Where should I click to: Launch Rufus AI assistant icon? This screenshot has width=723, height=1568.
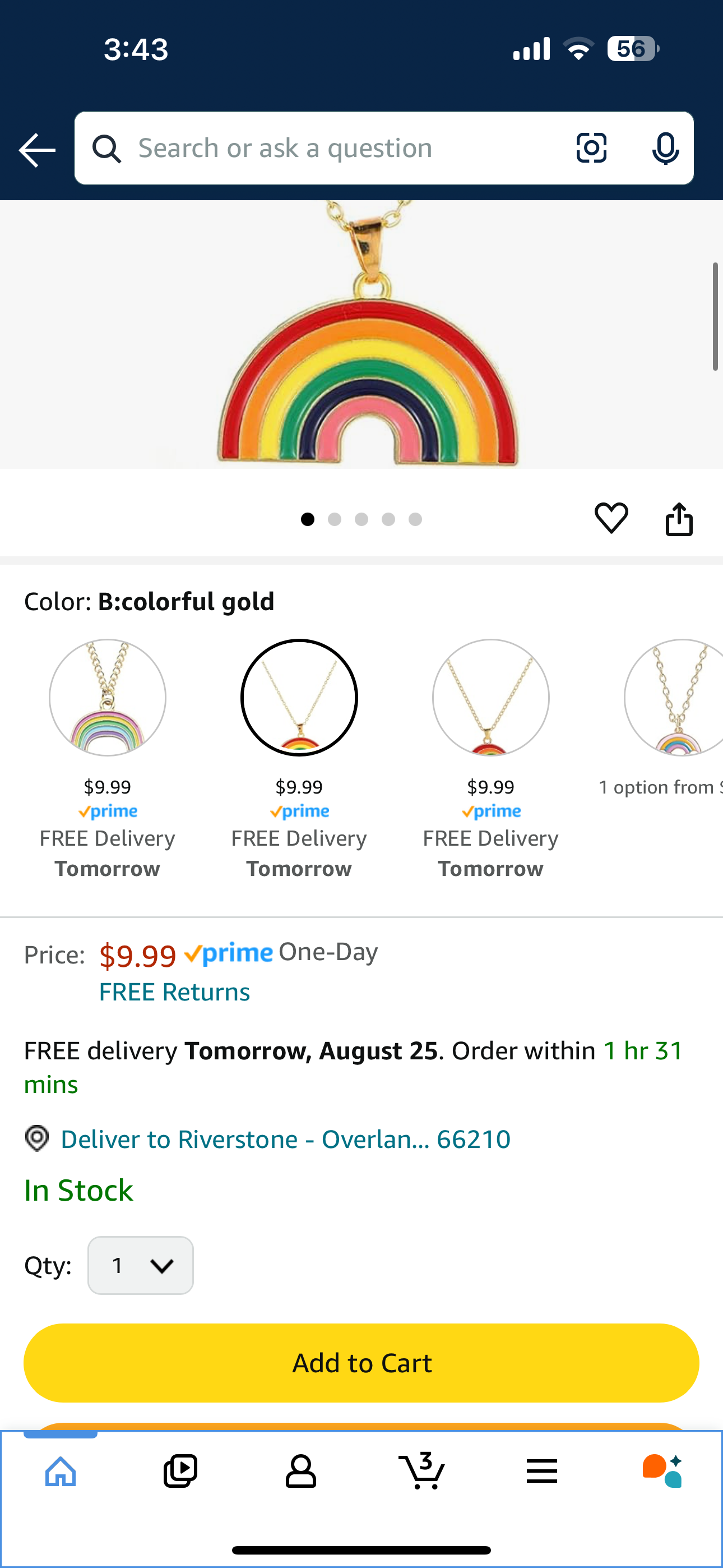pos(662,1469)
